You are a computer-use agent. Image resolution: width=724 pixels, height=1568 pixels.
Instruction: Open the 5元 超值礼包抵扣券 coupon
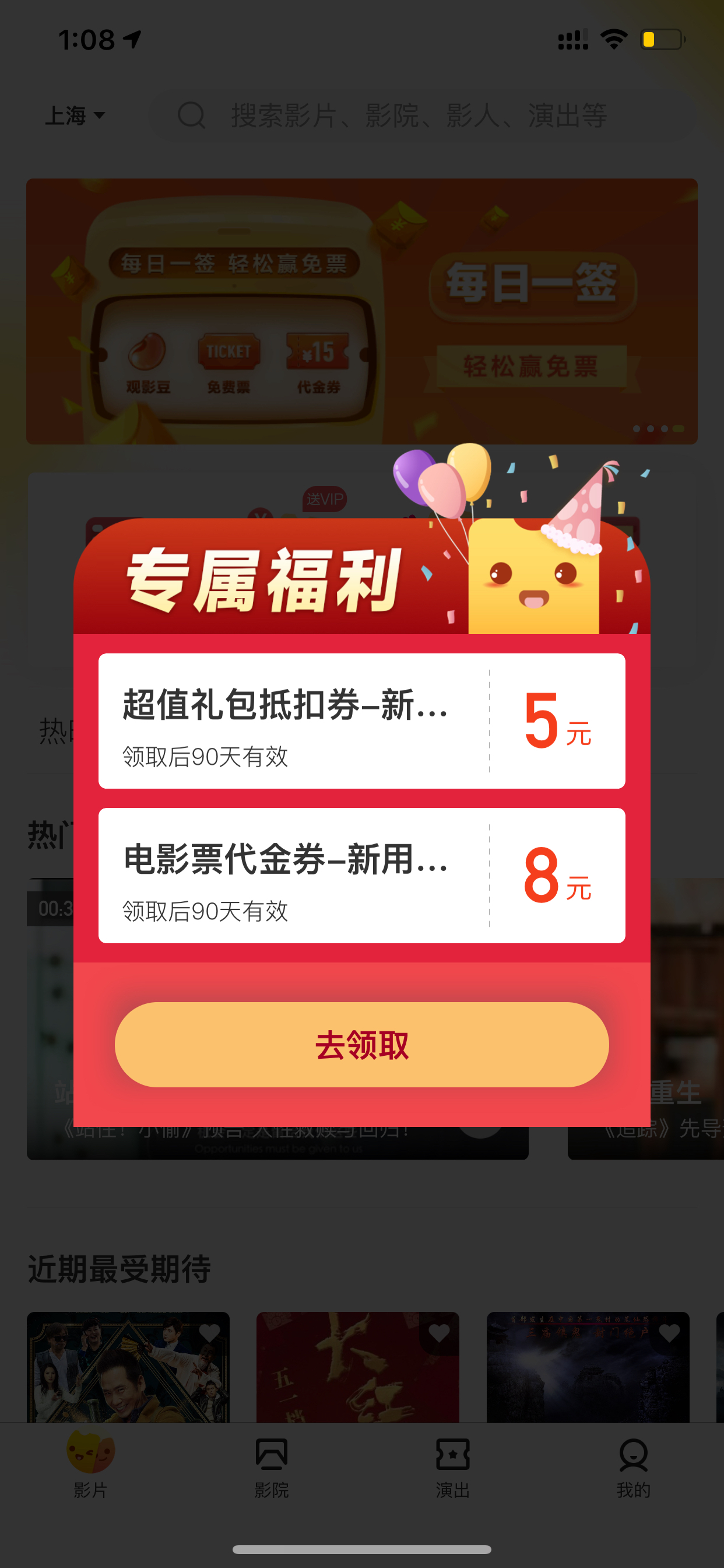click(x=361, y=720)
